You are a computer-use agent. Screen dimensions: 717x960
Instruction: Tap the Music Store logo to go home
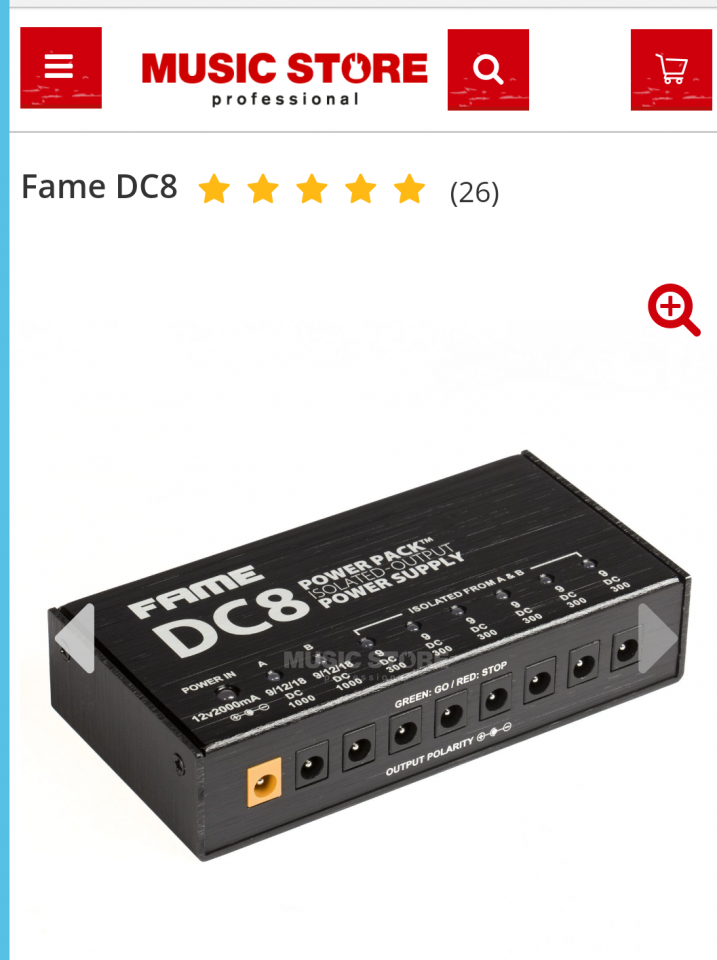(x=284, y=76)
